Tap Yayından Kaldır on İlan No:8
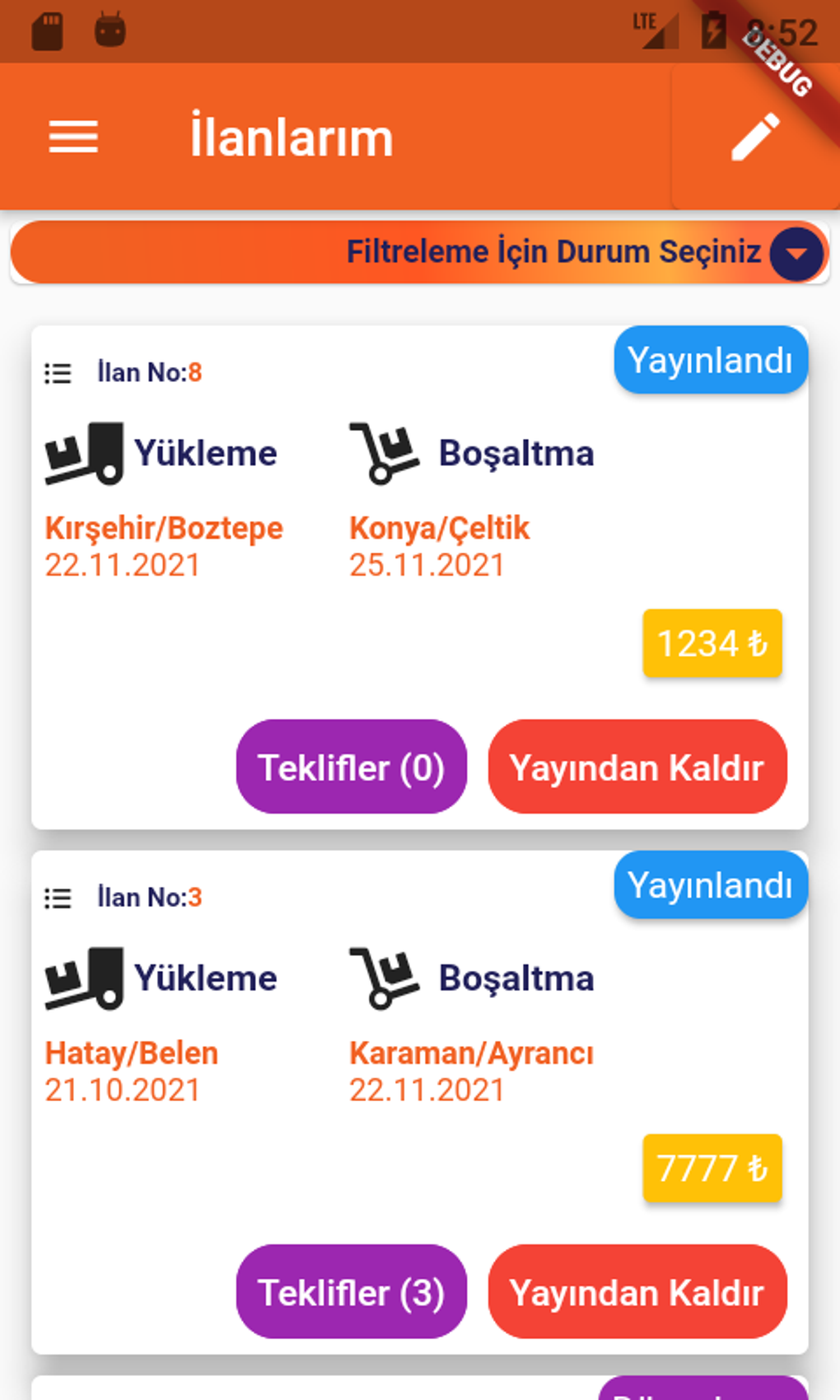Viewport: 840px width, 1400px height. 637,767
